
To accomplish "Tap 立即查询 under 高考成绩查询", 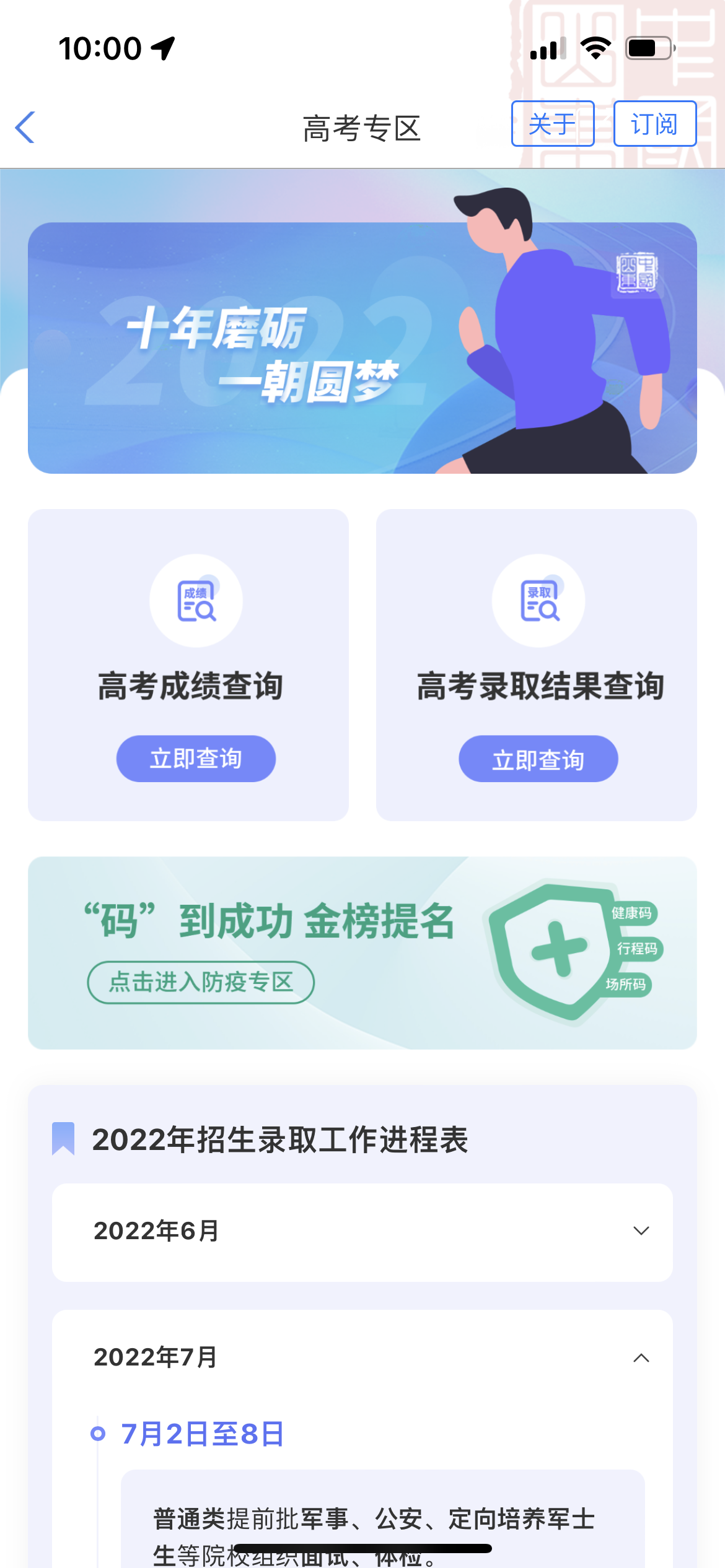I will pos(196,759).
